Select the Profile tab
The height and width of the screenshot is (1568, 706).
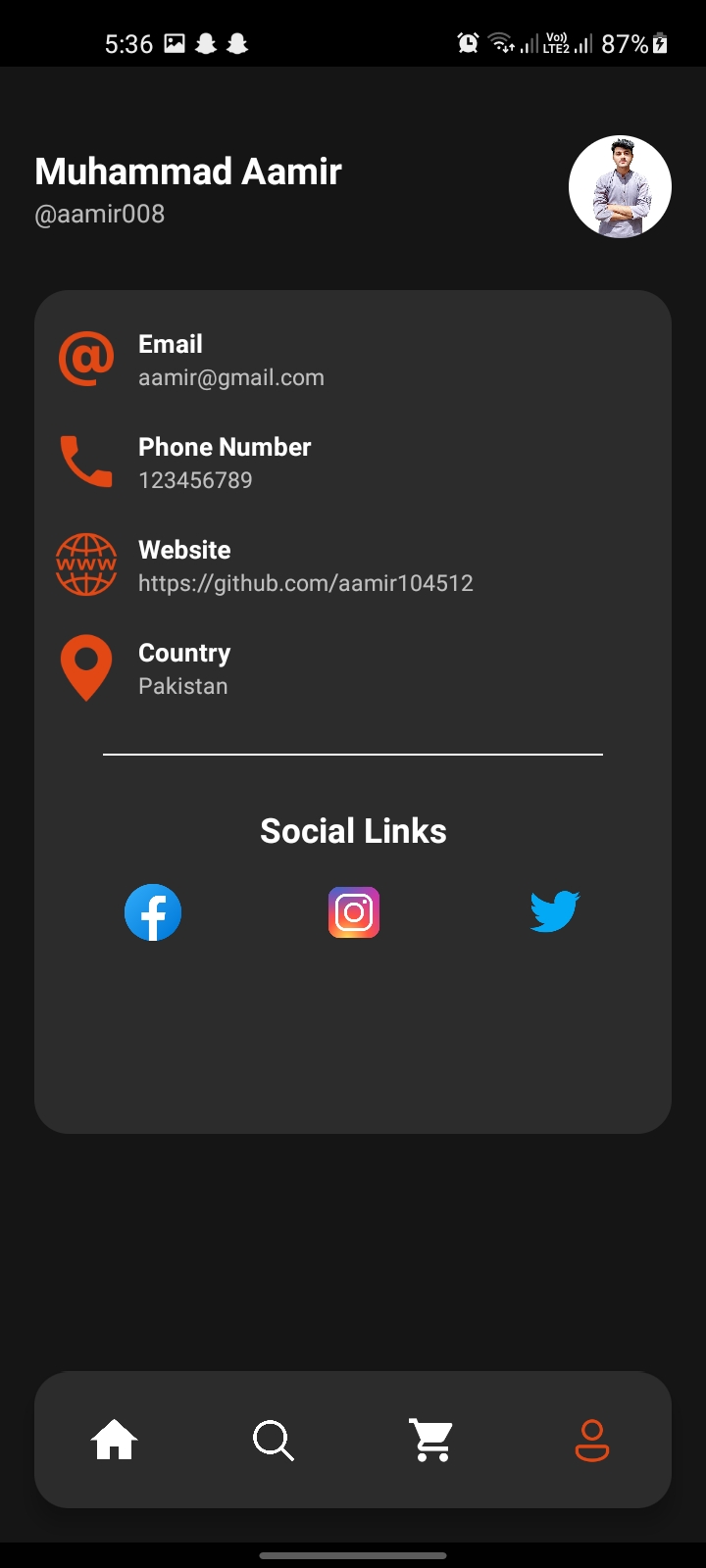[x=591, y=1441]
